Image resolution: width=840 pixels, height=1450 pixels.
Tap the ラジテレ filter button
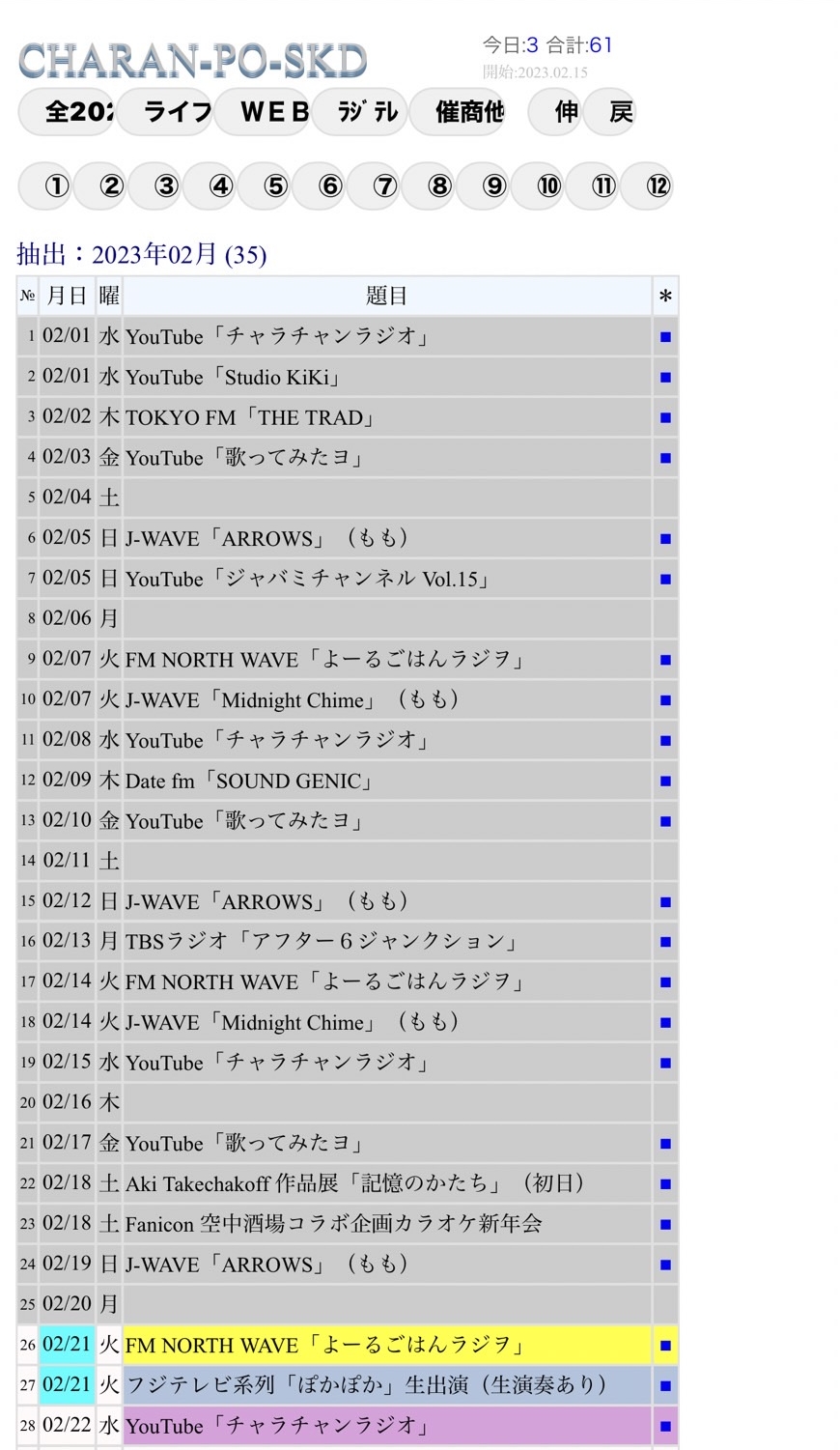coord(360,112)
